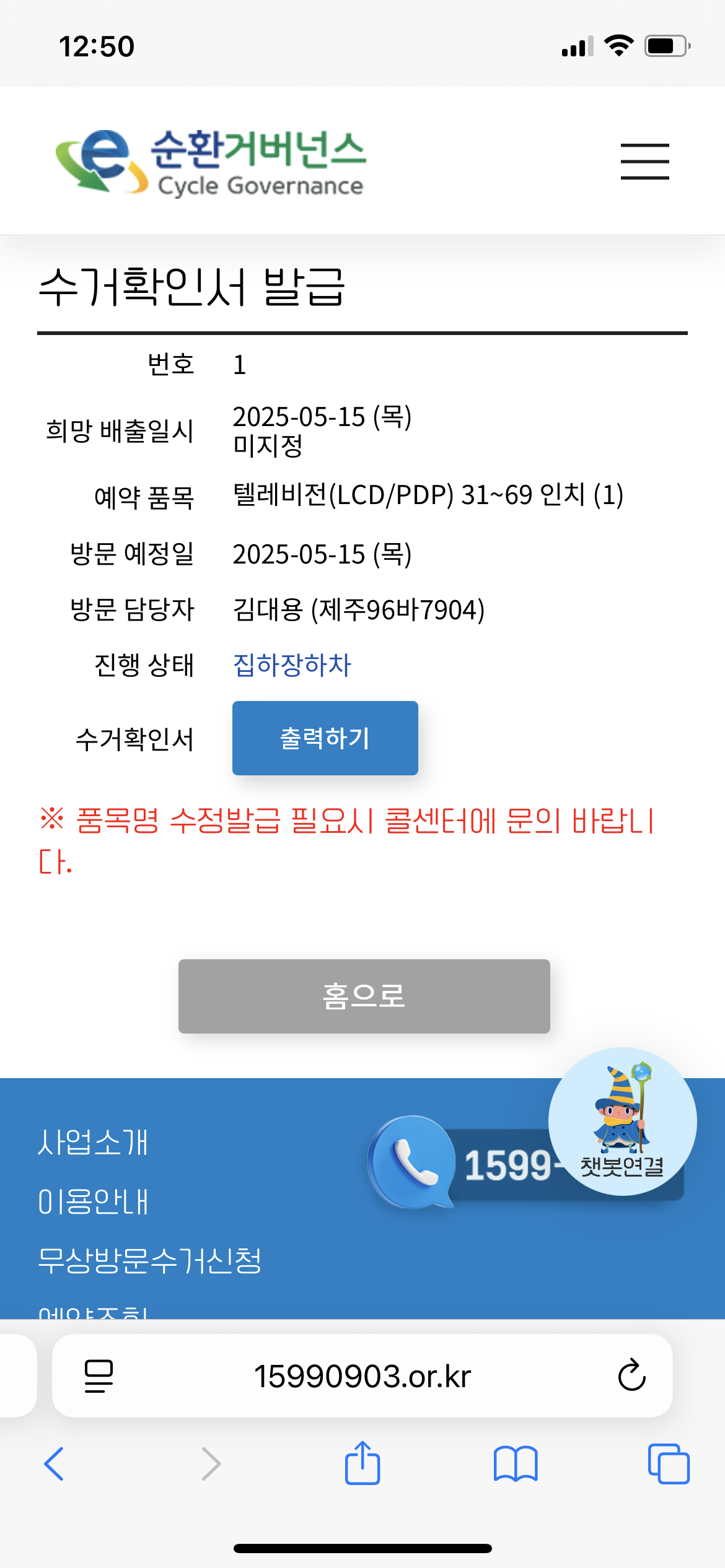Open the 이용안내 footer link

point(93,1202)
